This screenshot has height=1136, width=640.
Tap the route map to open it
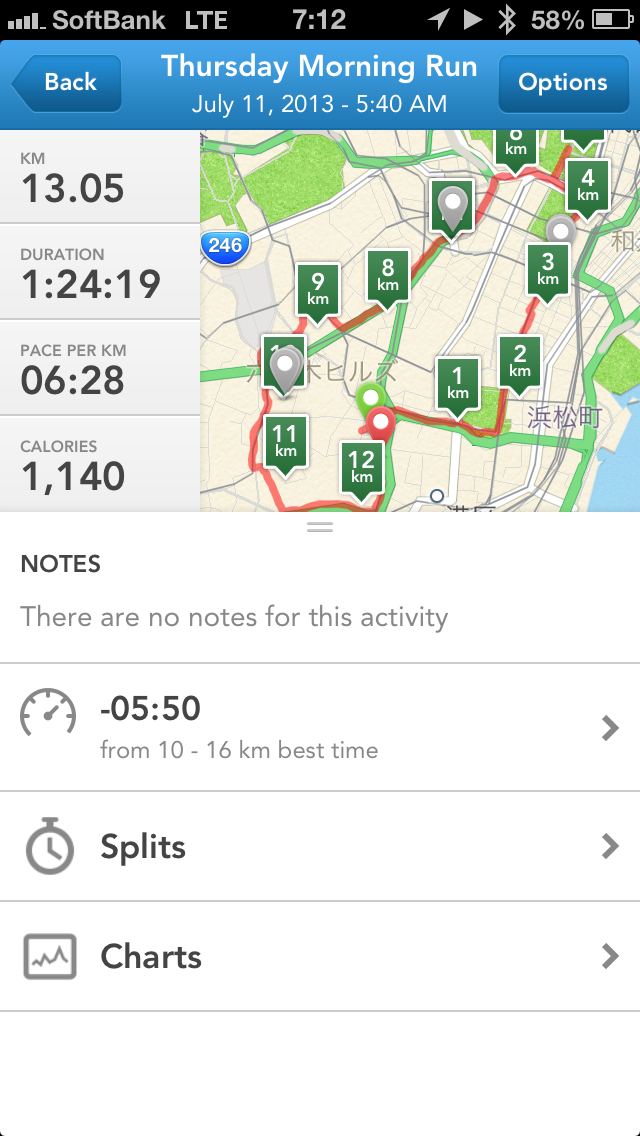click(x=420, y=321)
